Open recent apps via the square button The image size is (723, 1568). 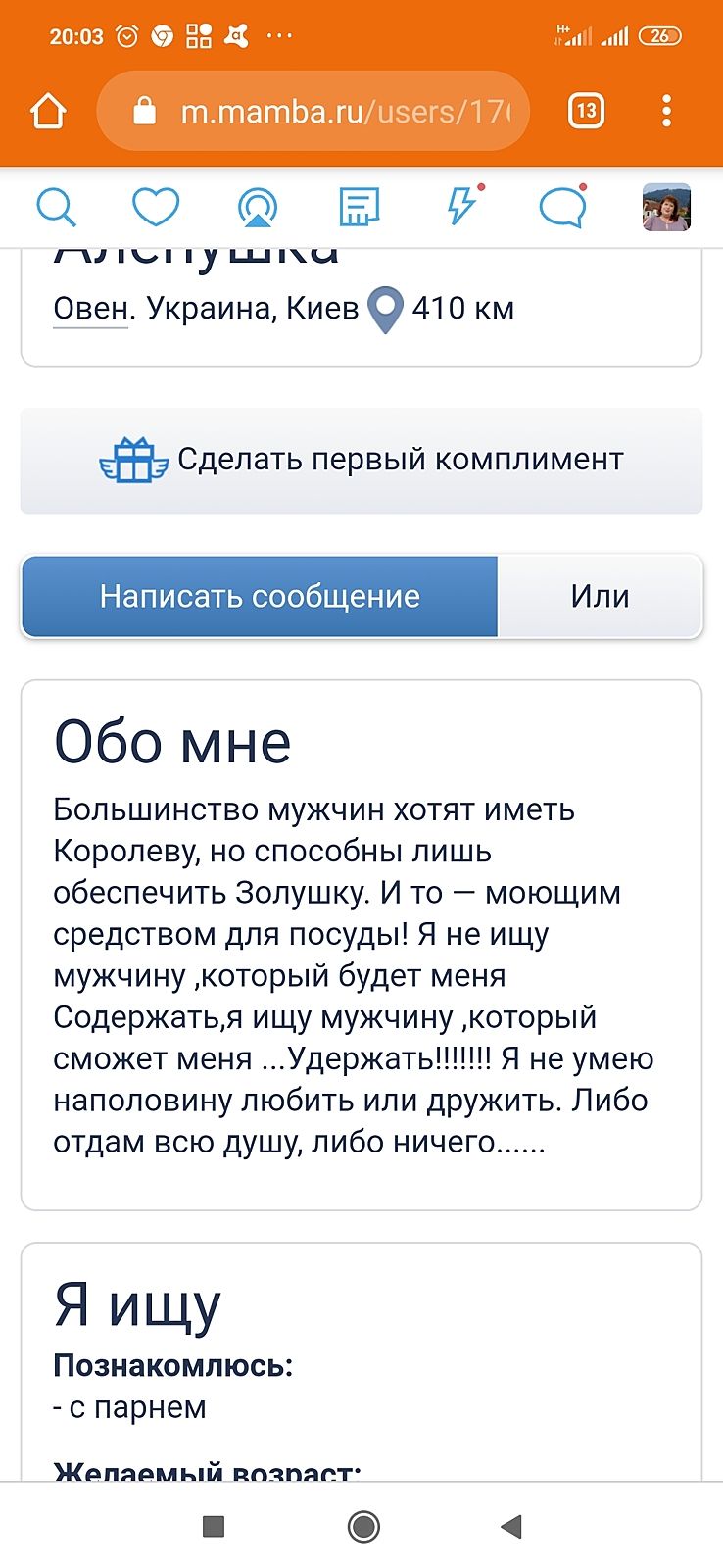(213, 1526)
